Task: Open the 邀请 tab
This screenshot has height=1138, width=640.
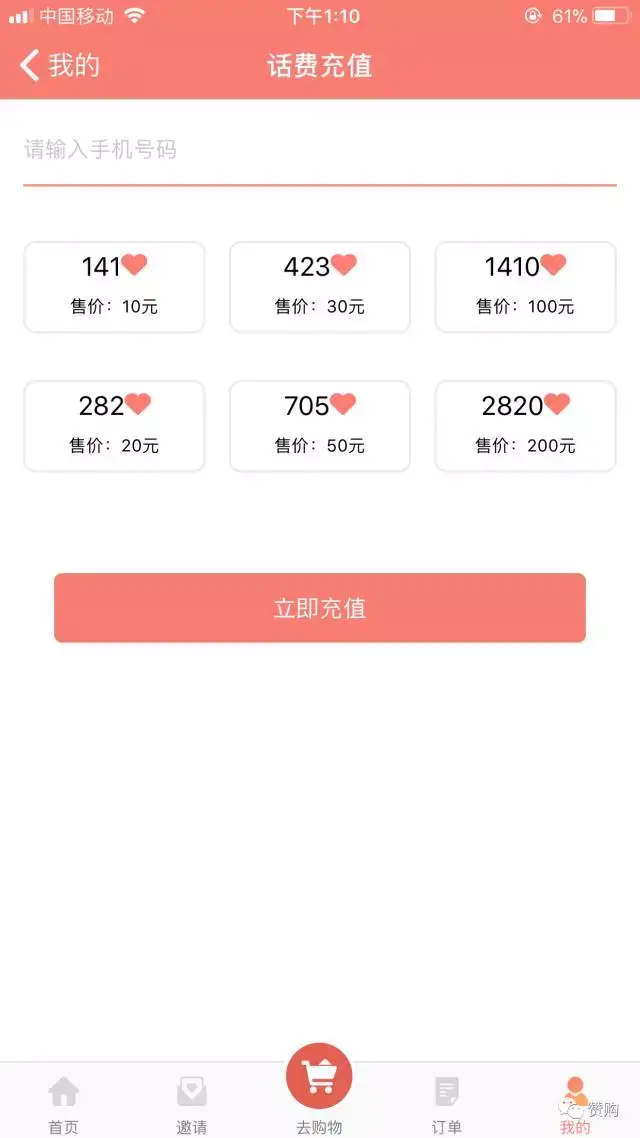Action: tap(191, 1103)
